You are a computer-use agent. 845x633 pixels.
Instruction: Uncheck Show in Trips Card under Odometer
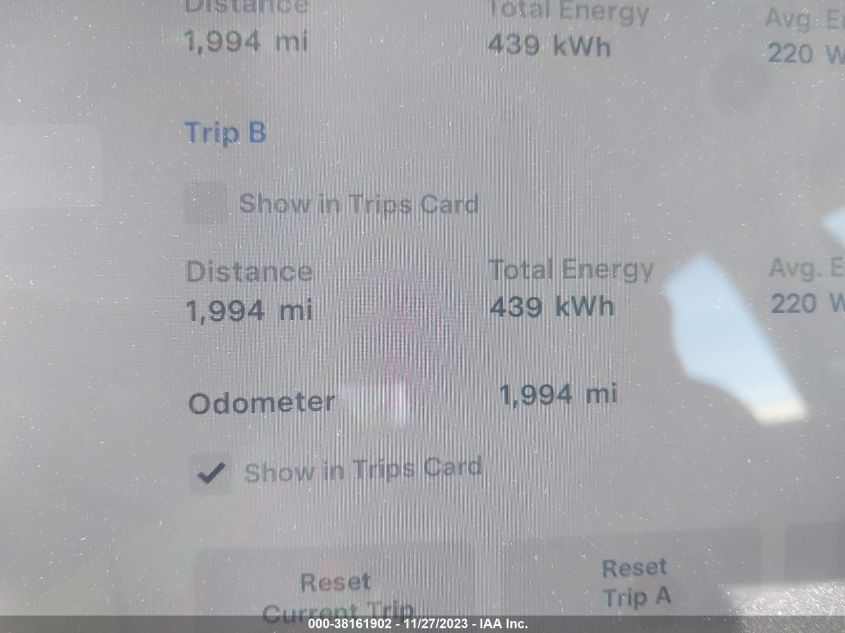[211, 473]
